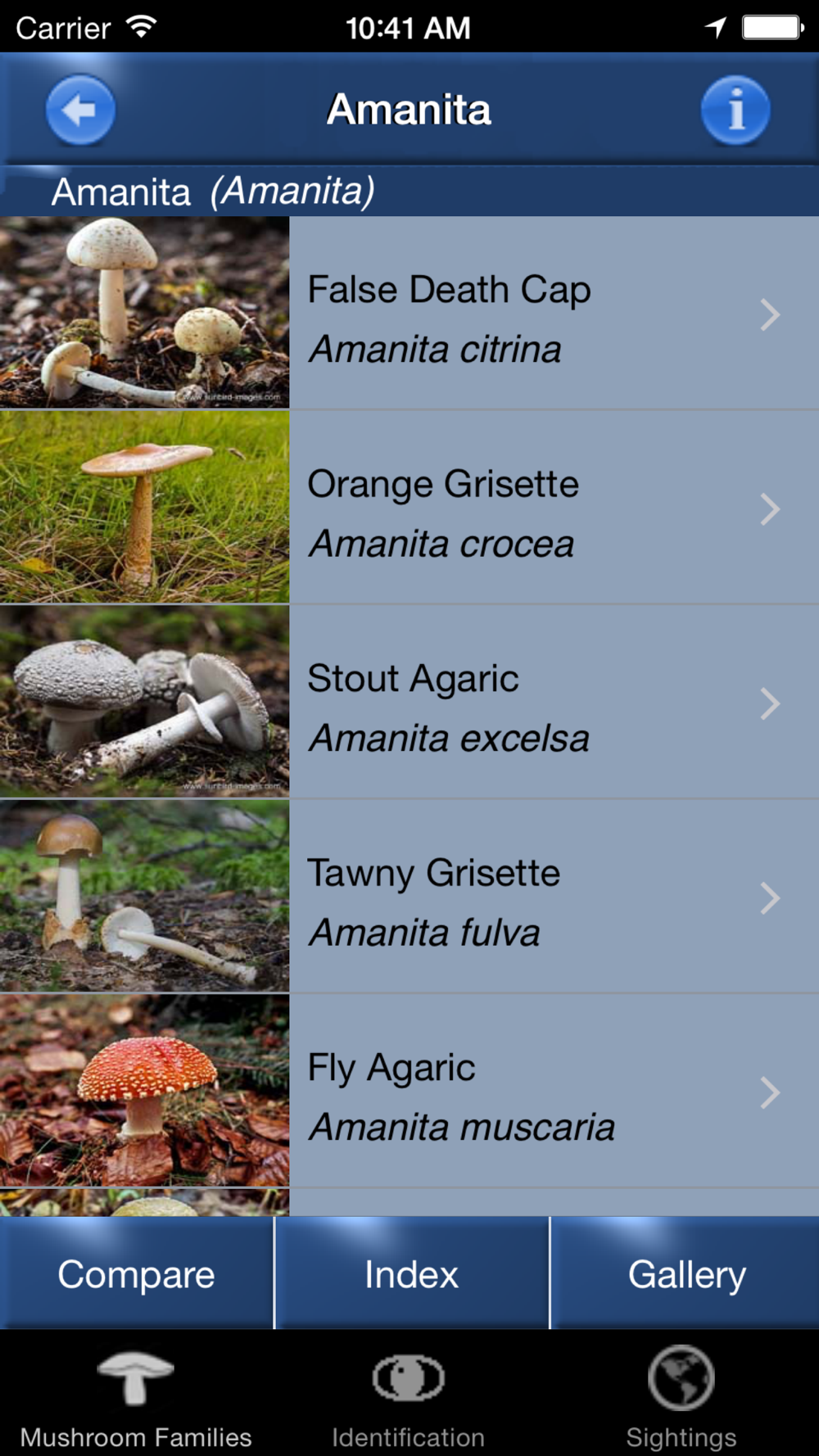Image resolution: width=819 pixels, height=1456 pixels.
Task: Switch to the Mushroom Families tab
Action: coord(136,1397)
